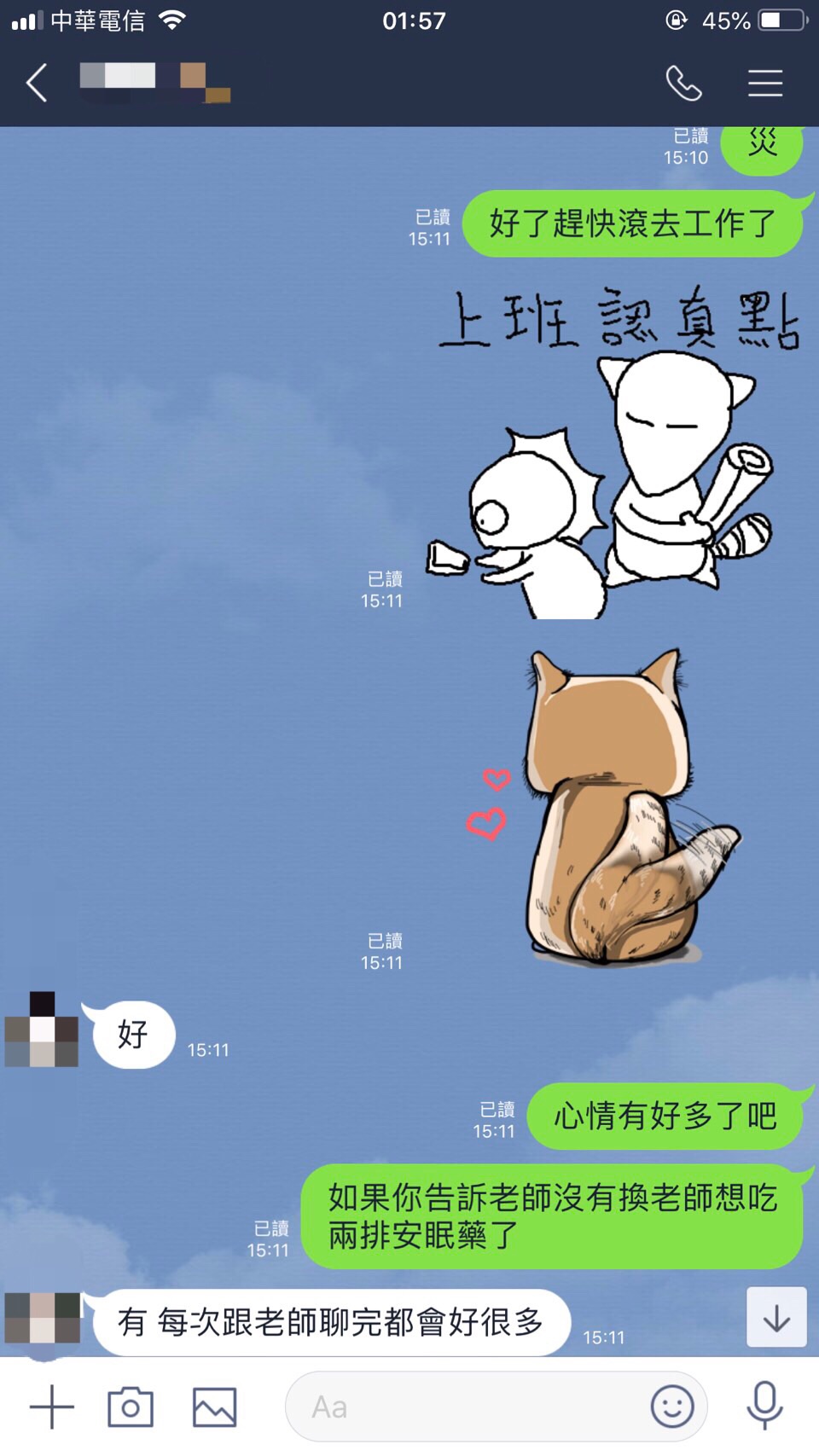Tap the 上班認真點 sticker

(614, 452)
